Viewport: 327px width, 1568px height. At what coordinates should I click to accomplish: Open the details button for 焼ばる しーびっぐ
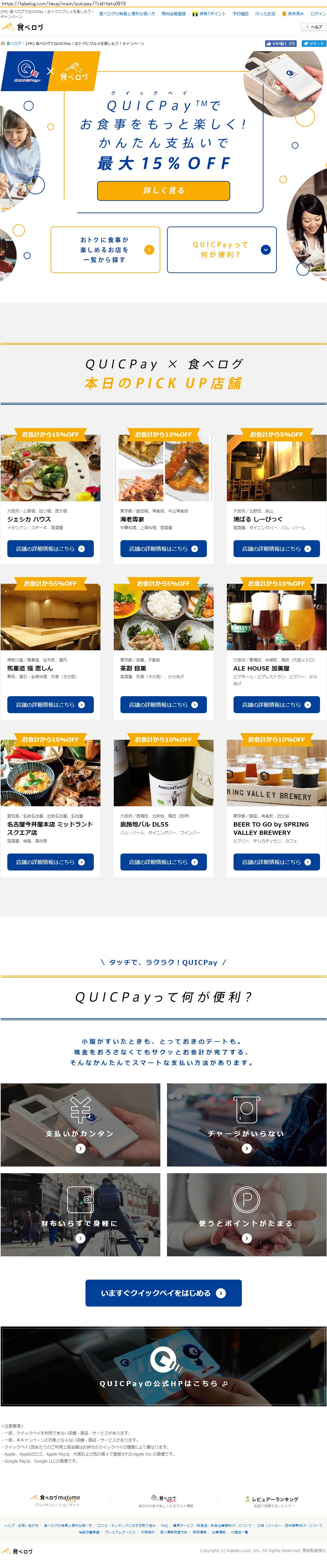(x=276, y=549)
